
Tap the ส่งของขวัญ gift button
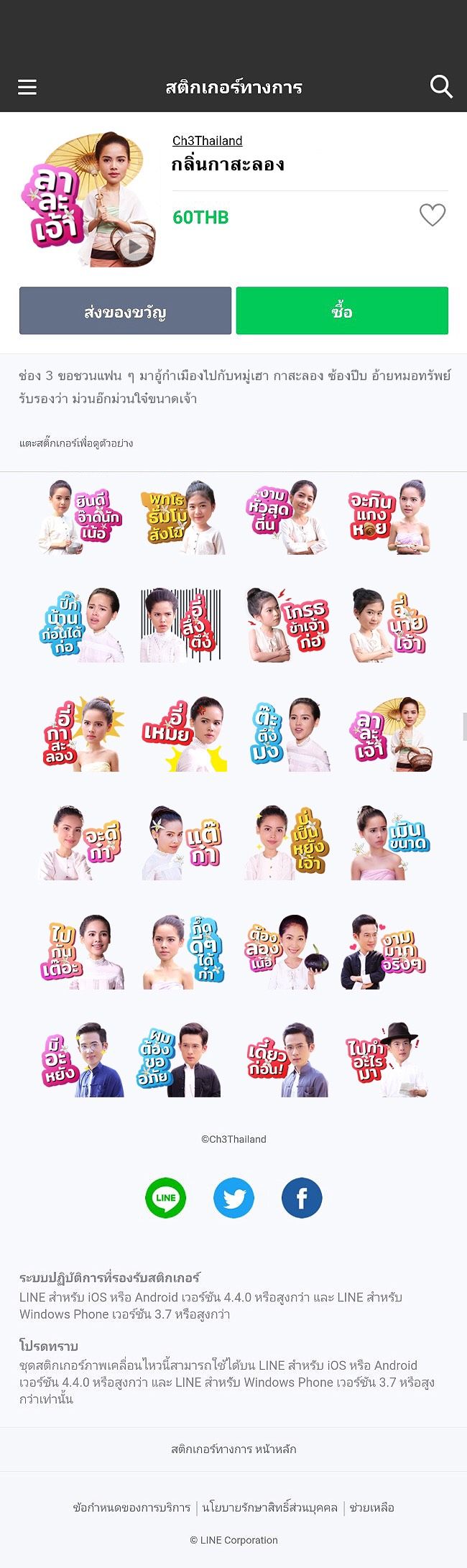tap(125, 311)
